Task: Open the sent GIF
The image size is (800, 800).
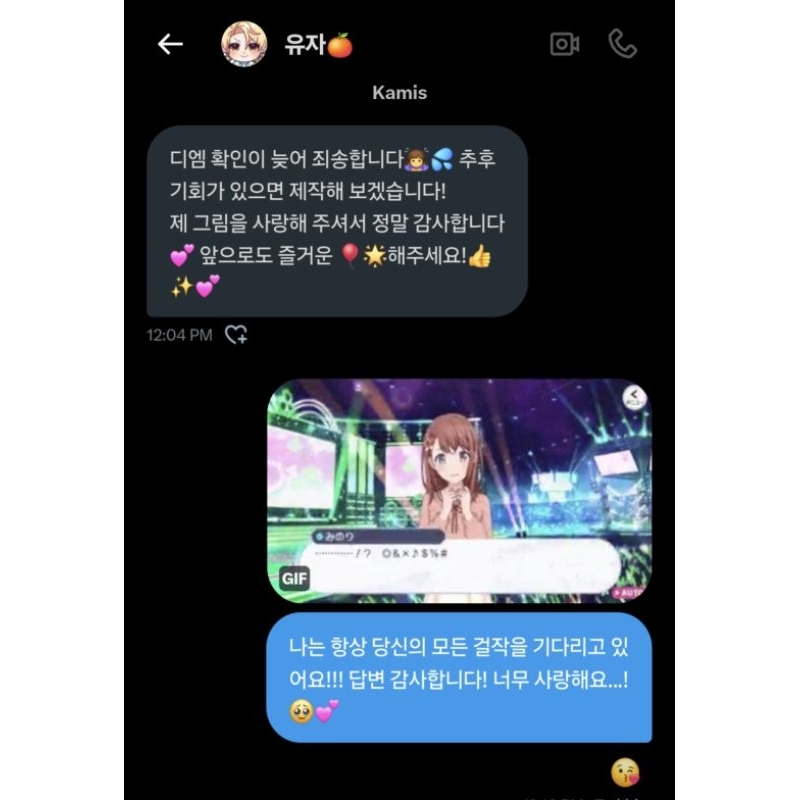Action: 460,490
